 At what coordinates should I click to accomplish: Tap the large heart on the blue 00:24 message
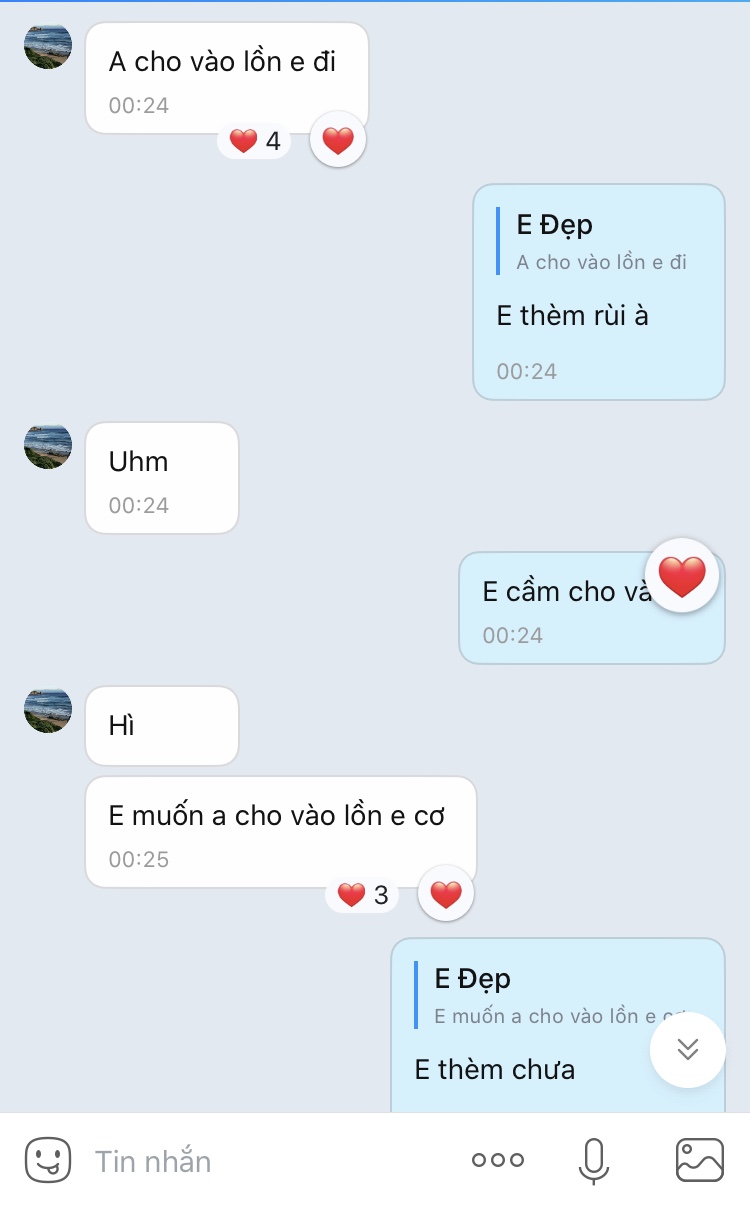tap(682, 576)
